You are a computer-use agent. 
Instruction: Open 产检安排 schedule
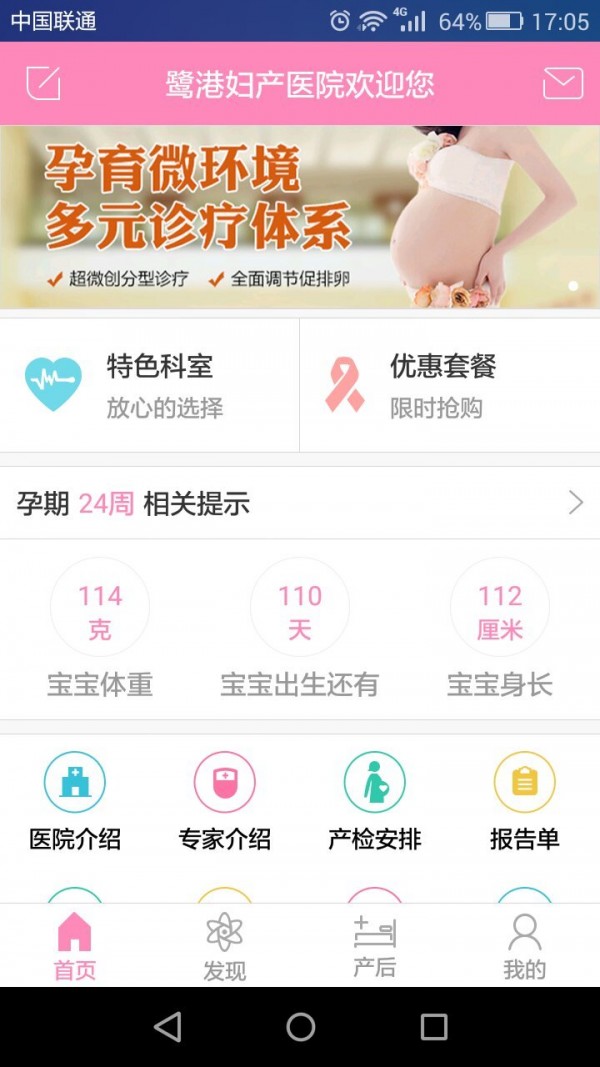pyautogui.click(x=375, y=802)
